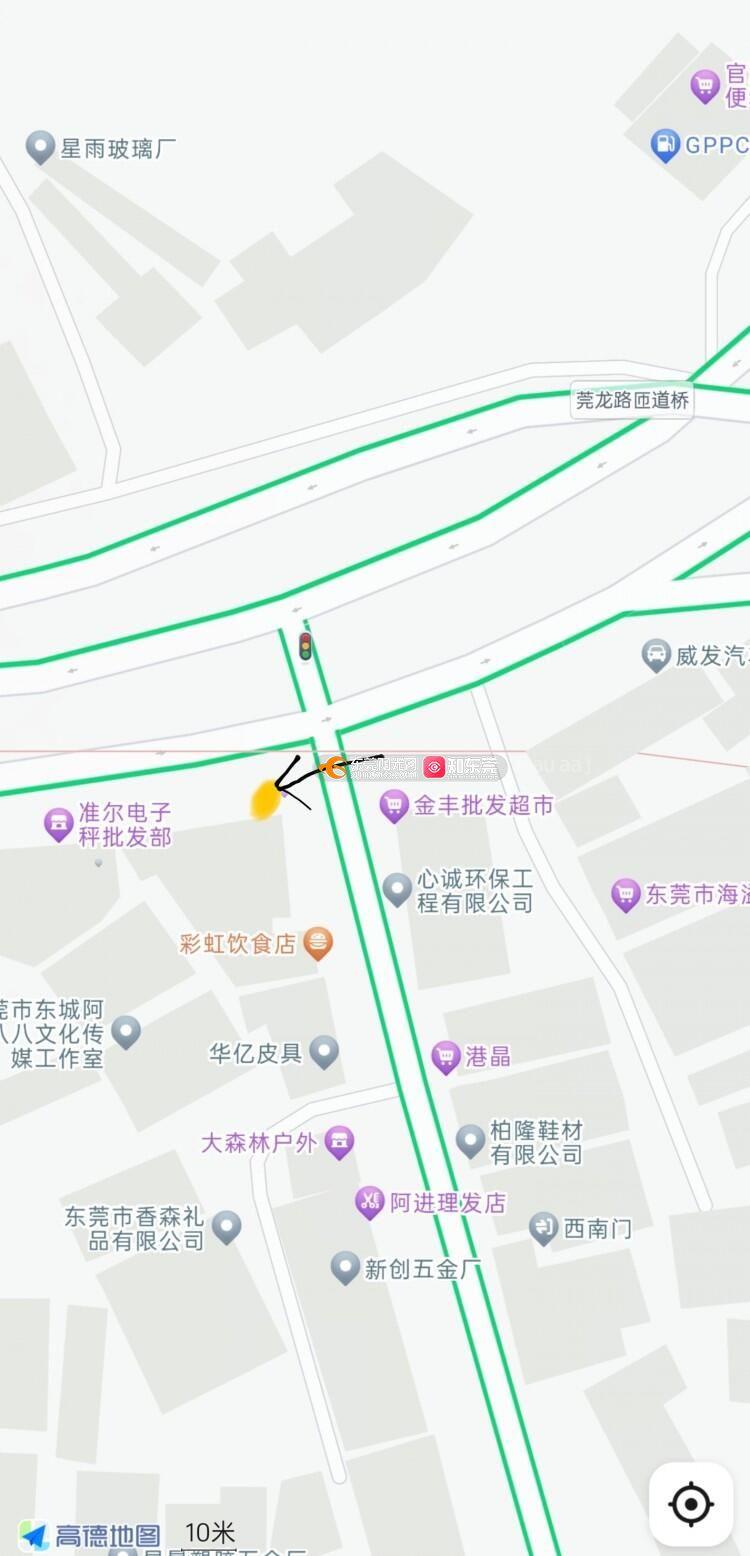Recenter map on current location
The image size is (750, 1556).
pyautogui.click(x=691, y=1503)
